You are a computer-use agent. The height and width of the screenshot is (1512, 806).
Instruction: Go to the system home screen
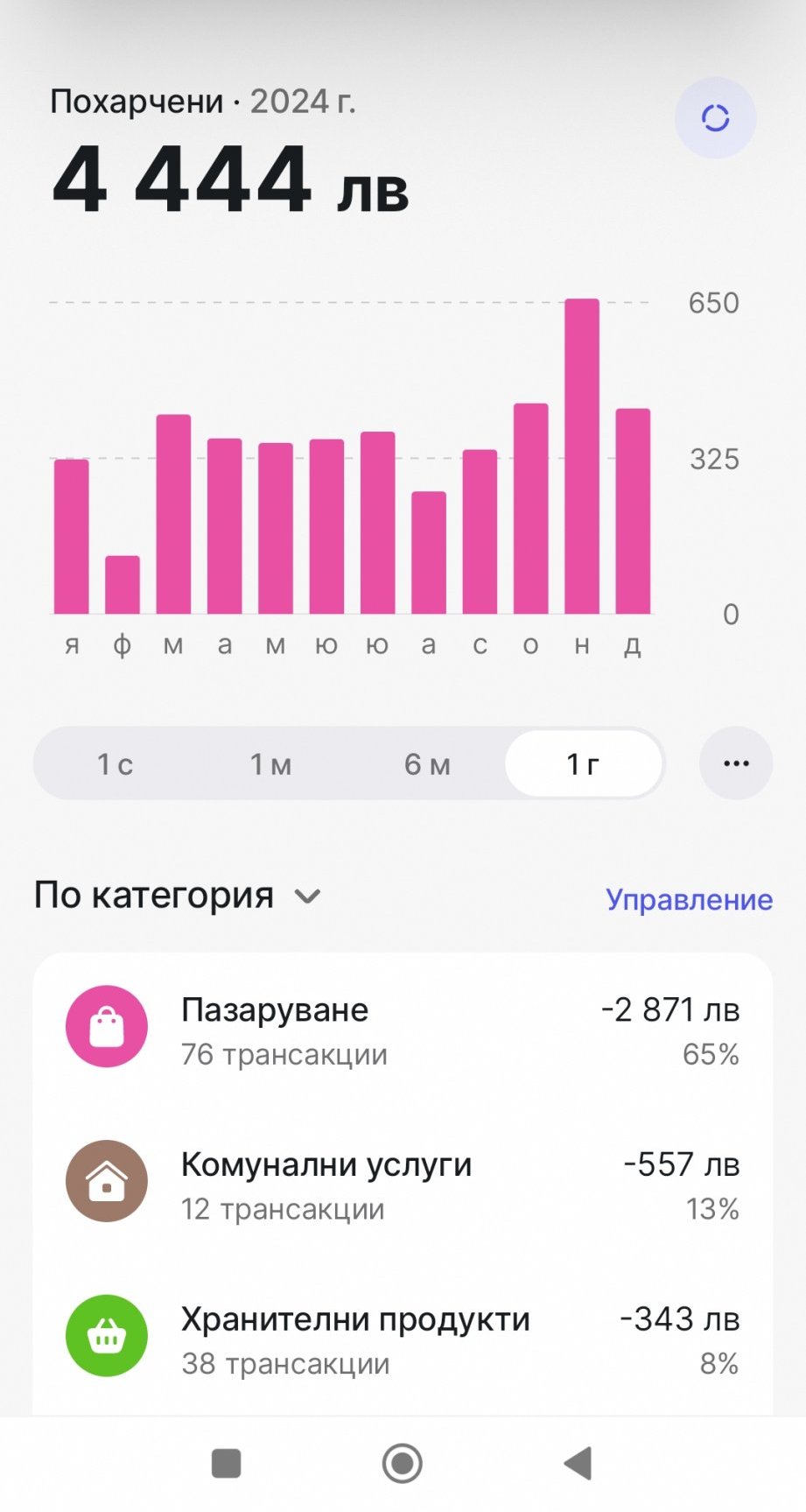[x=403, y=1463]
